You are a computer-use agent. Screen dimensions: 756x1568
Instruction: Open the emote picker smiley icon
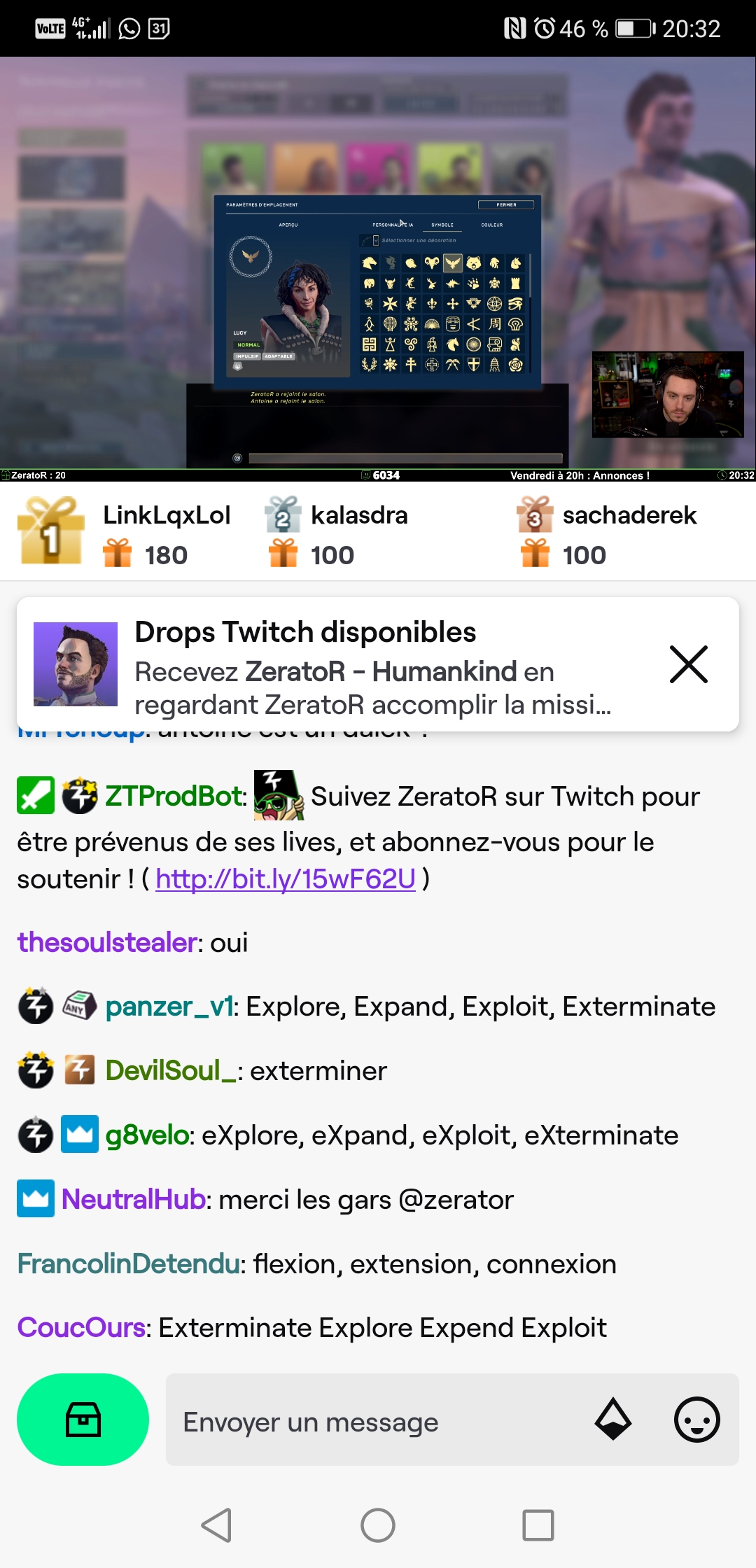[696, 1420]
